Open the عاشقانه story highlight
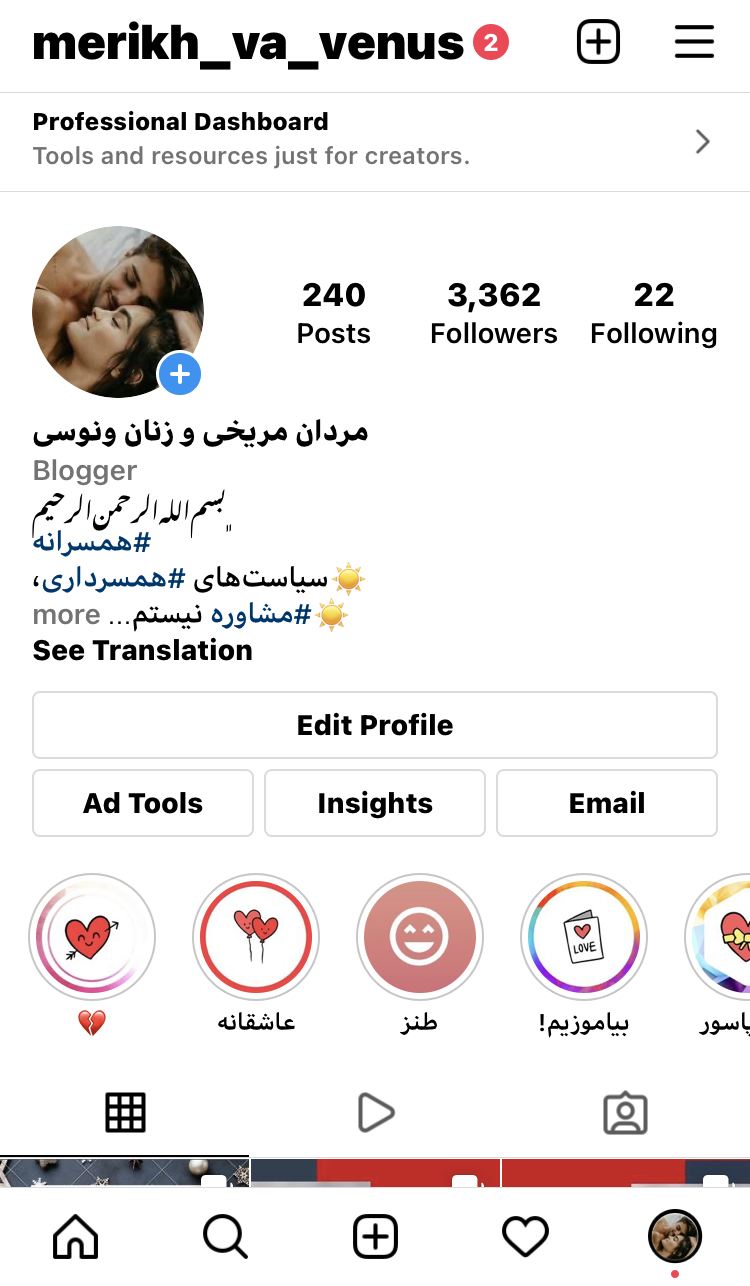Screen dimensions: 750x1286 coord(256,937)
